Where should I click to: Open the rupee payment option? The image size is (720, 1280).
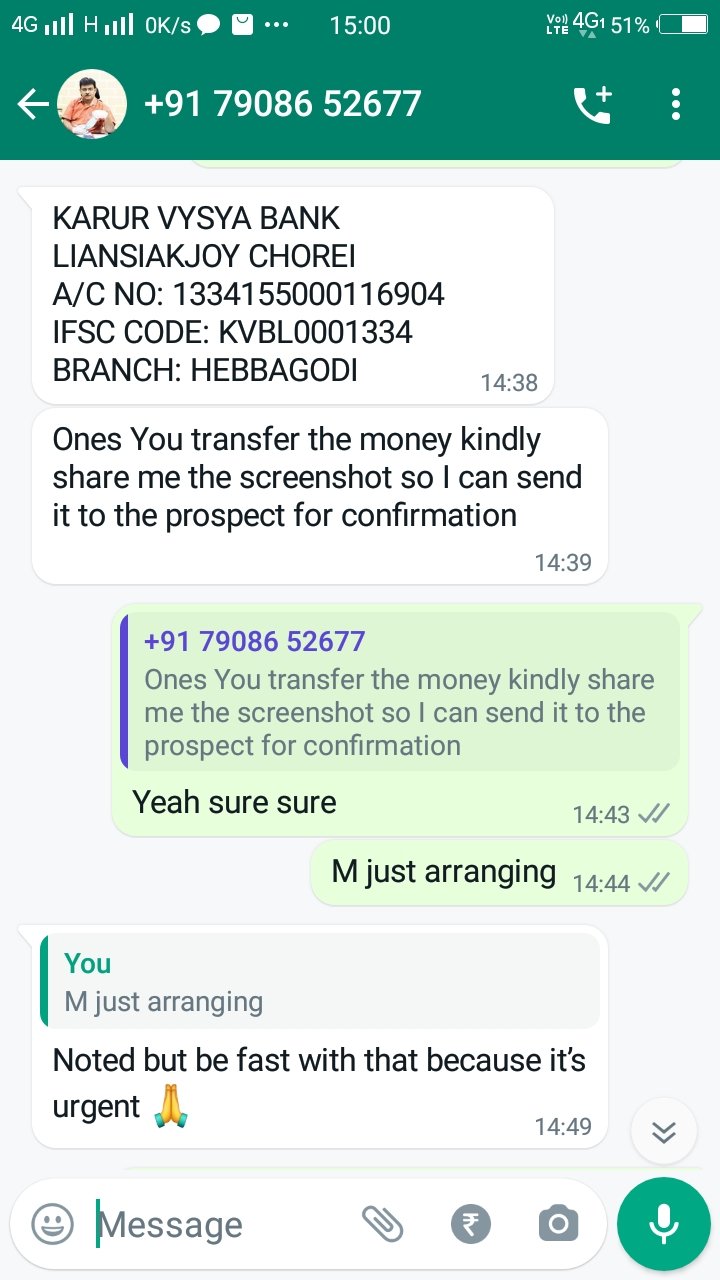(x=471, y=1223)
